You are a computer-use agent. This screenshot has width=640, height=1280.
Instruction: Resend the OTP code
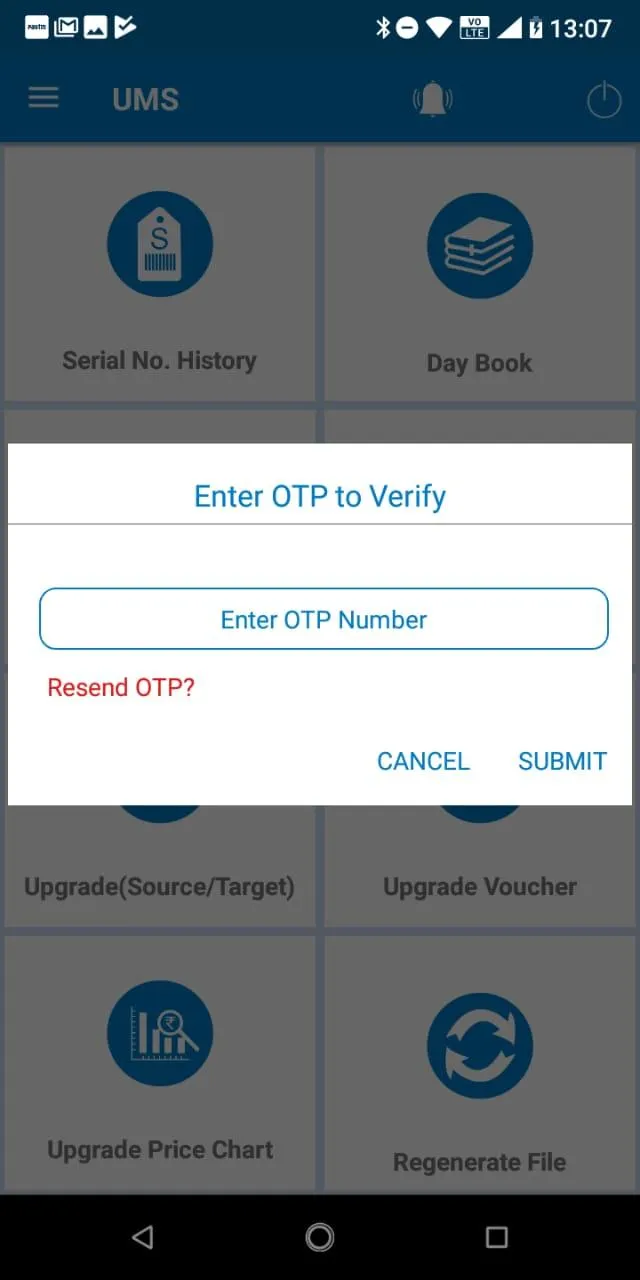(121, 688)
